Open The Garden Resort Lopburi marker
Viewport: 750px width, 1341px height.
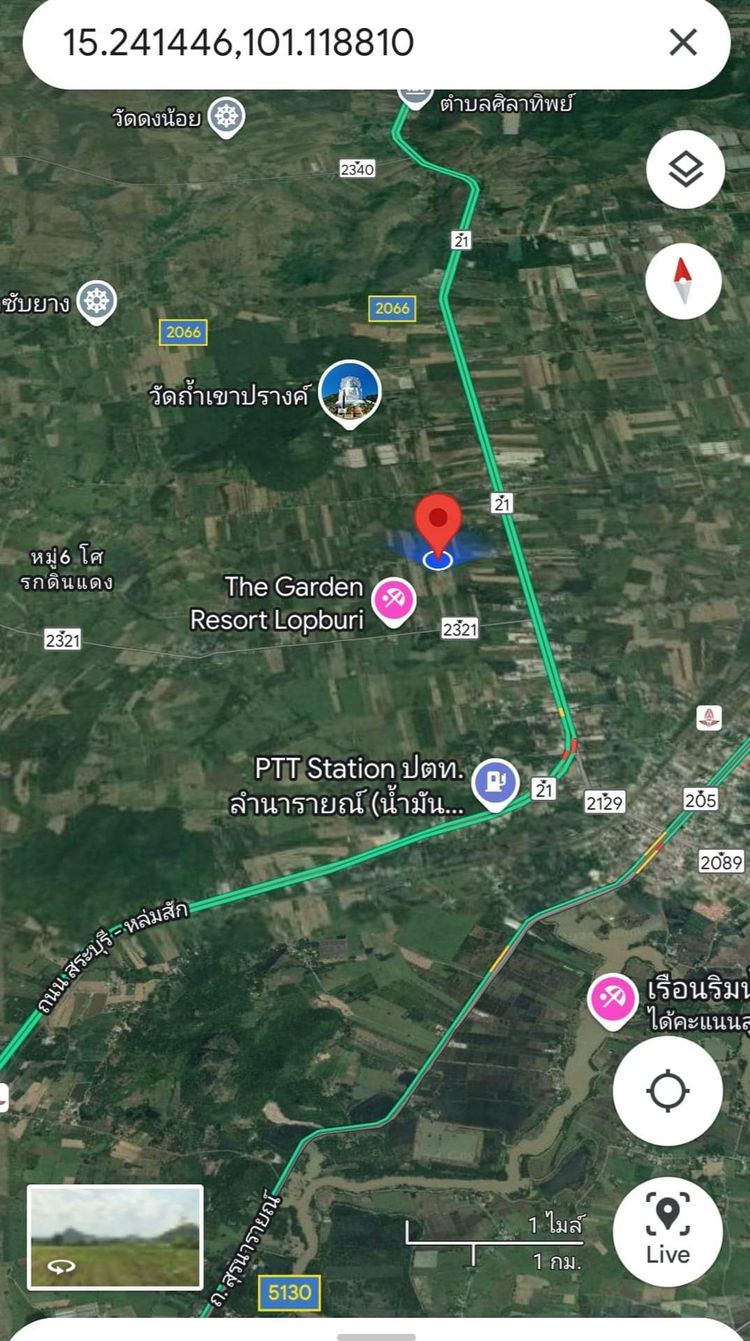click(x=393, y=601)
